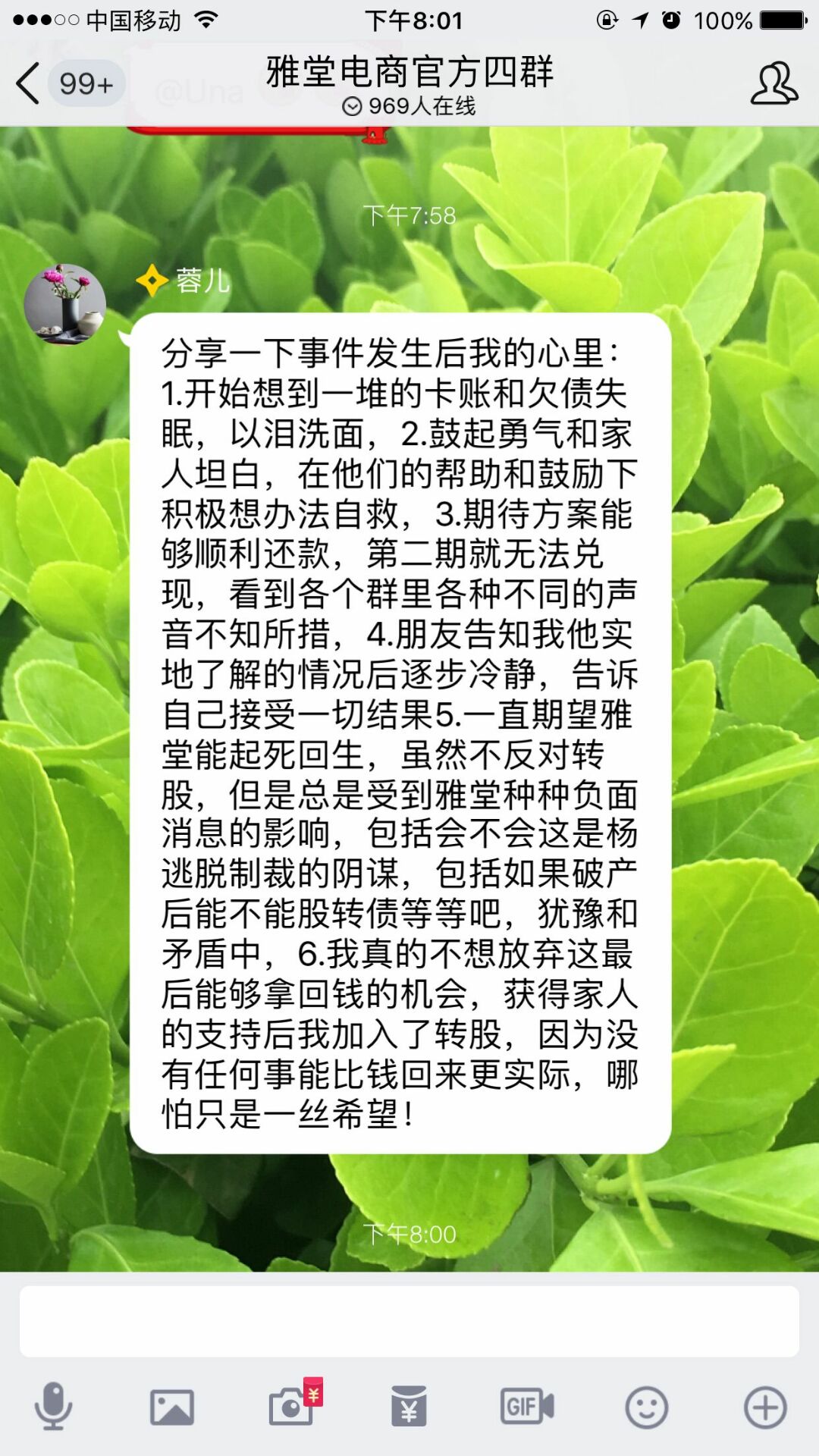Open more options plus button
Screen dimensions: 819x1456
pos(764,1407)
